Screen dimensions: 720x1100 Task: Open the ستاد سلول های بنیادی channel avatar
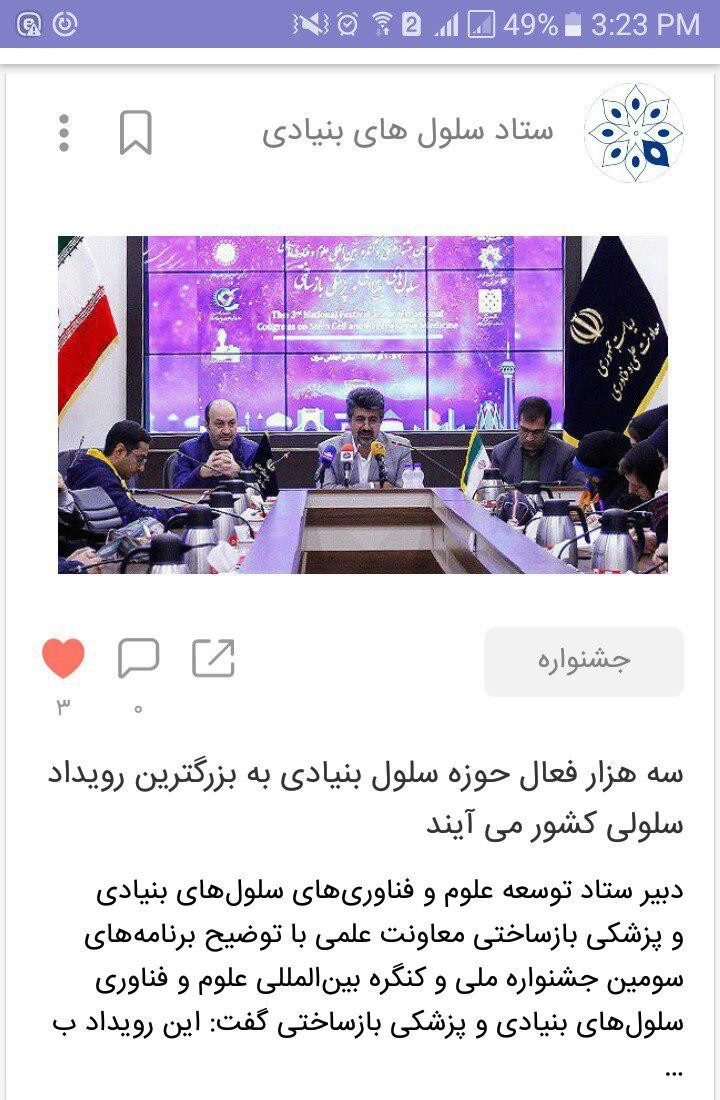(633, 133)
